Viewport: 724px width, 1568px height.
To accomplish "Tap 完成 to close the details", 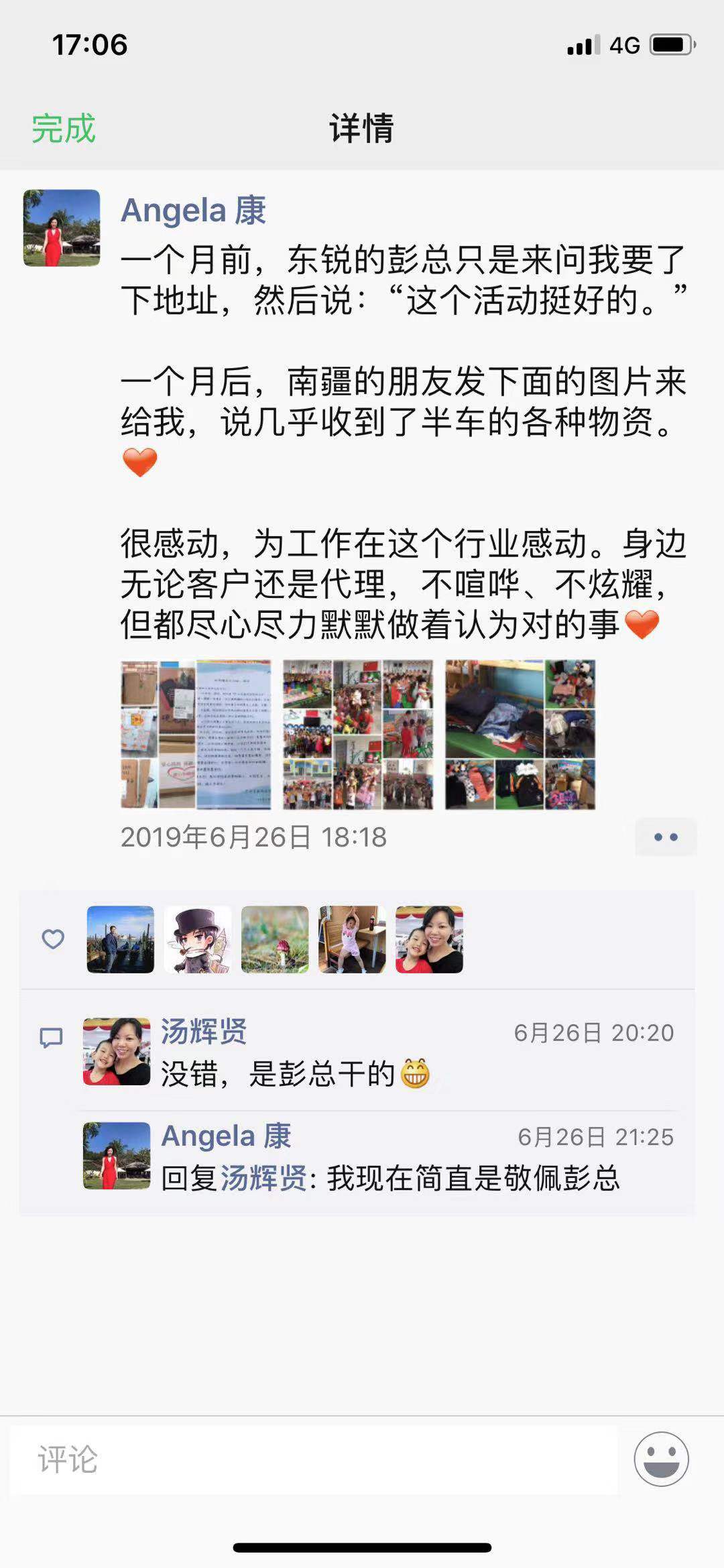I will [x=64, y=128].
